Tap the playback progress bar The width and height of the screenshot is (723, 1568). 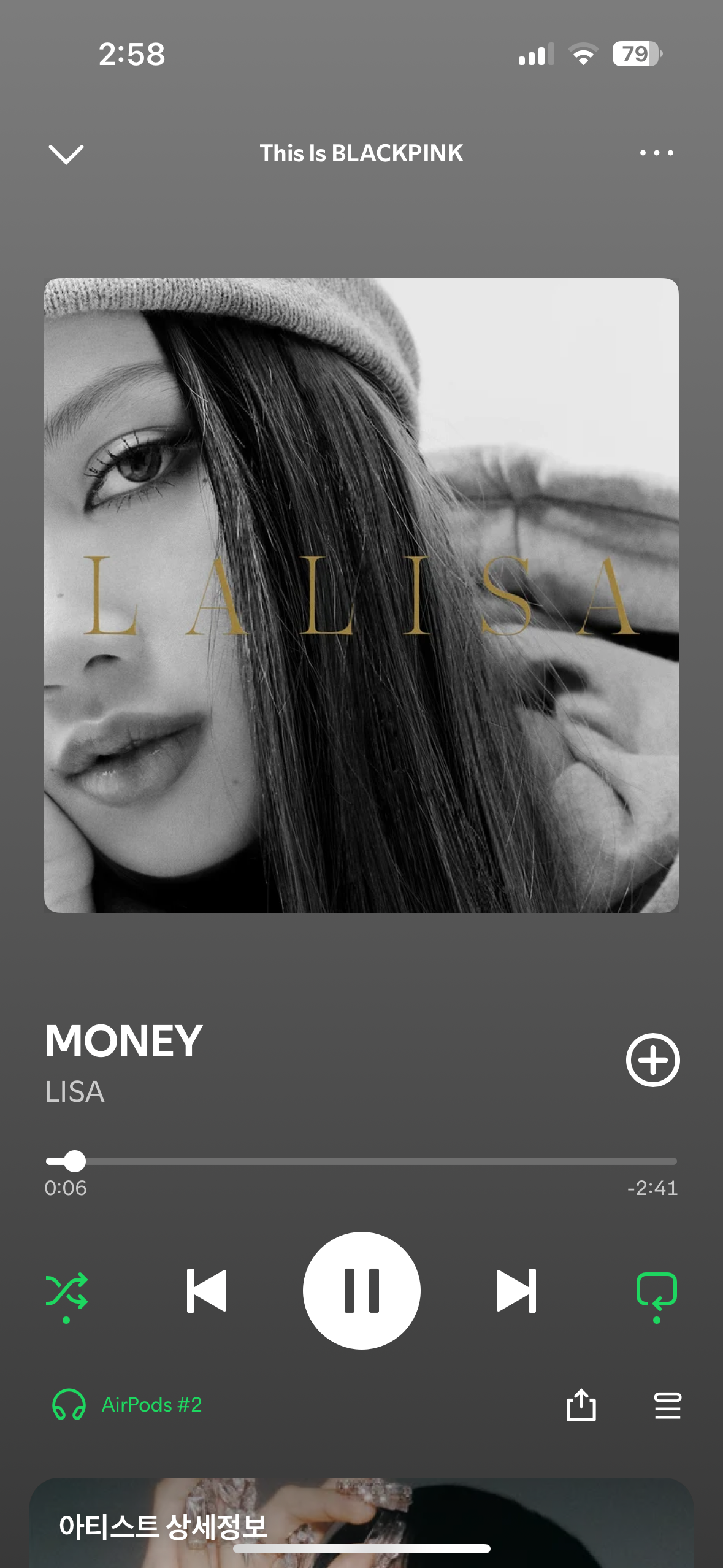pyautogui.click(x=361, y=1161)
